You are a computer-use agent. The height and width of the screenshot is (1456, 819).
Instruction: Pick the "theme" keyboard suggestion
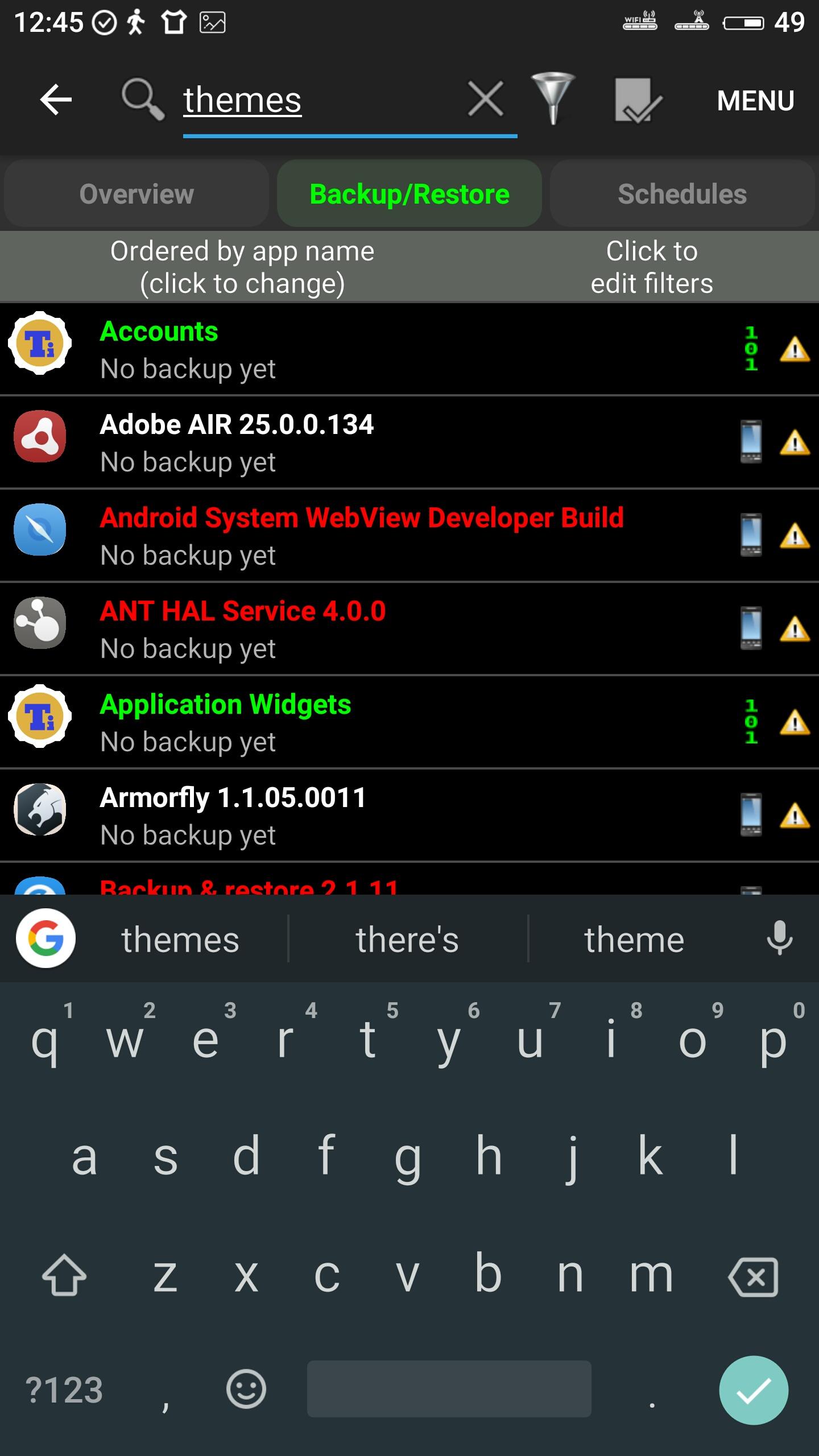(634, 940)
